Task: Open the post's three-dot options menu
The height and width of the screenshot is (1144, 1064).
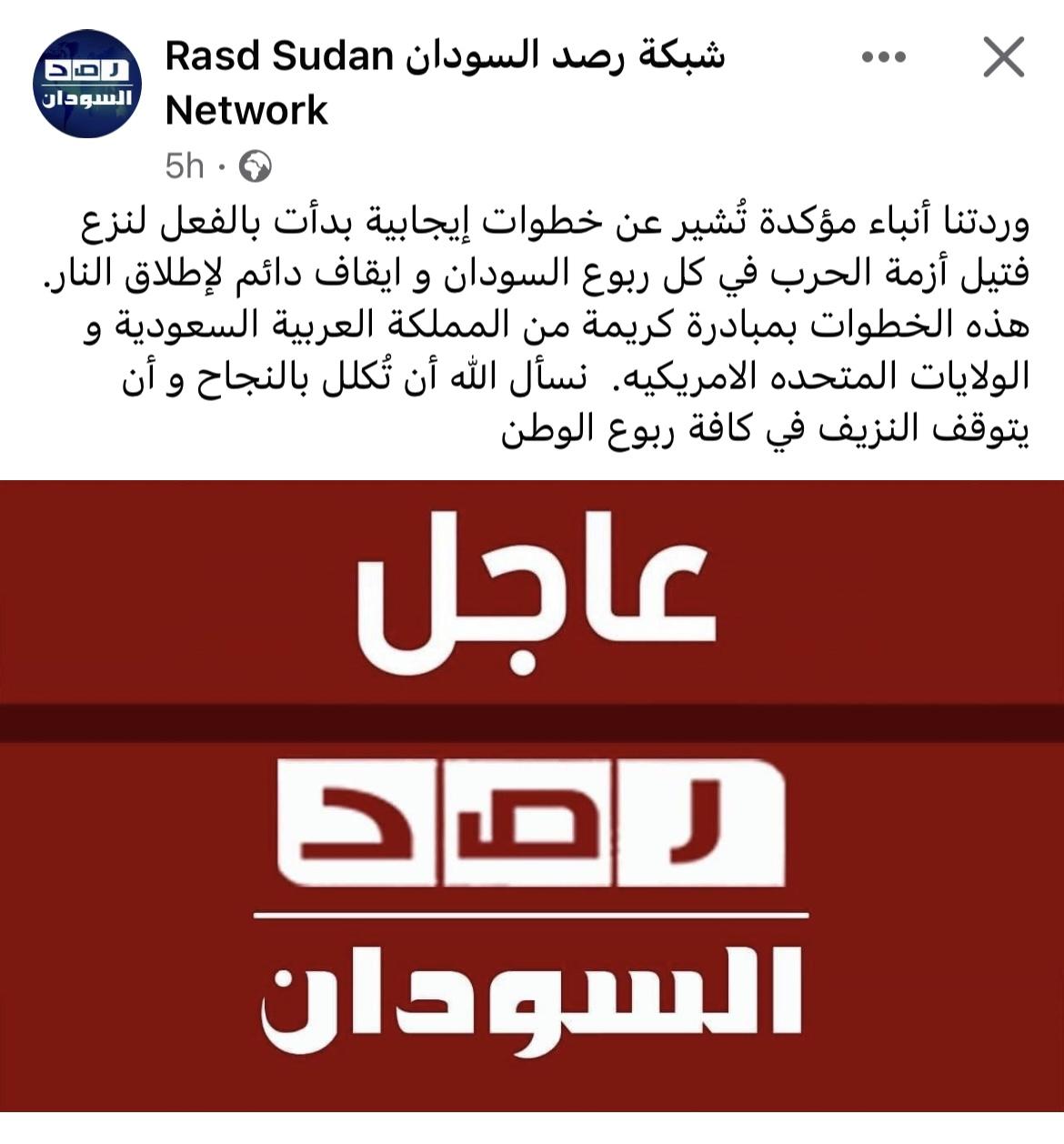Action: pos(883,57)
